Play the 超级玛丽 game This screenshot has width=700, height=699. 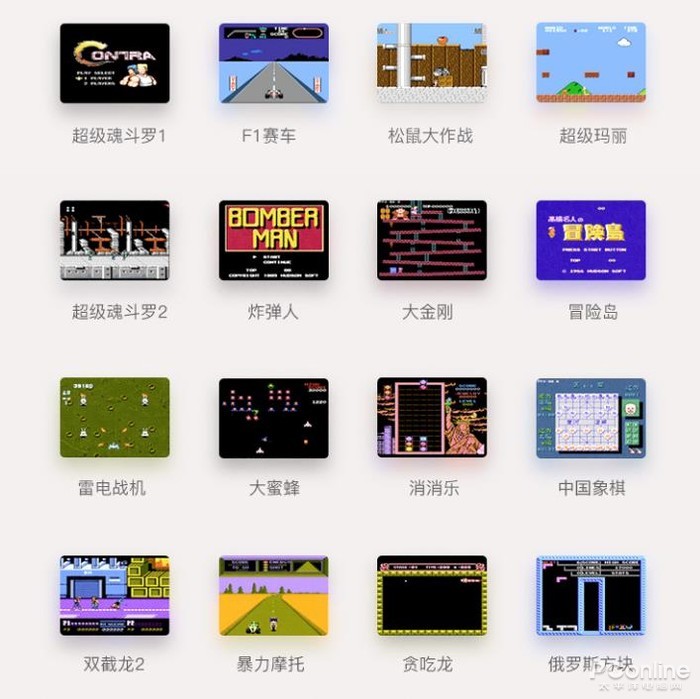click(x=590, y=63)
